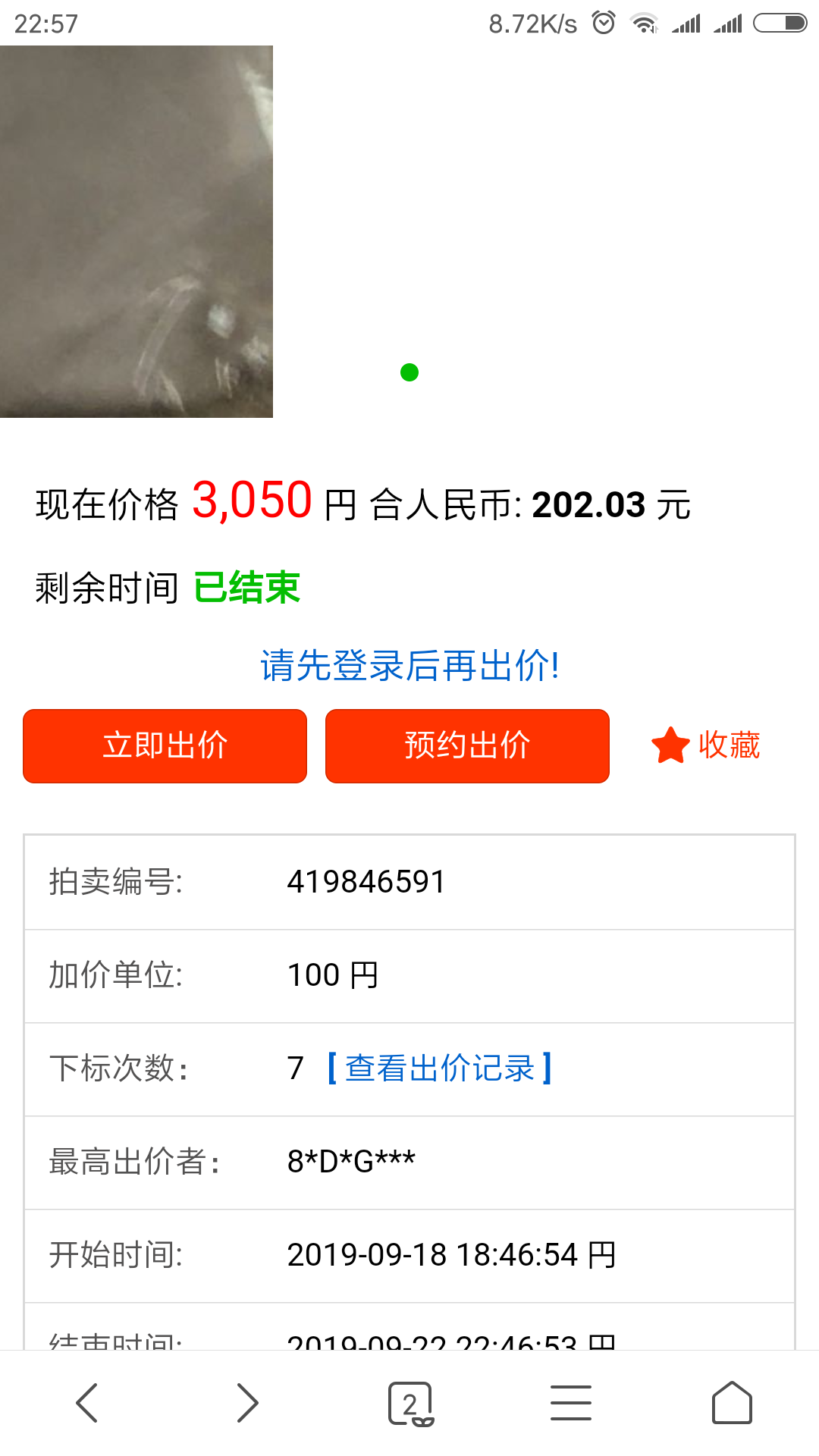Tap the star icon to favorite
Image resolution: width=819 pixels, height=1456 pixels.
pos(670,745)
